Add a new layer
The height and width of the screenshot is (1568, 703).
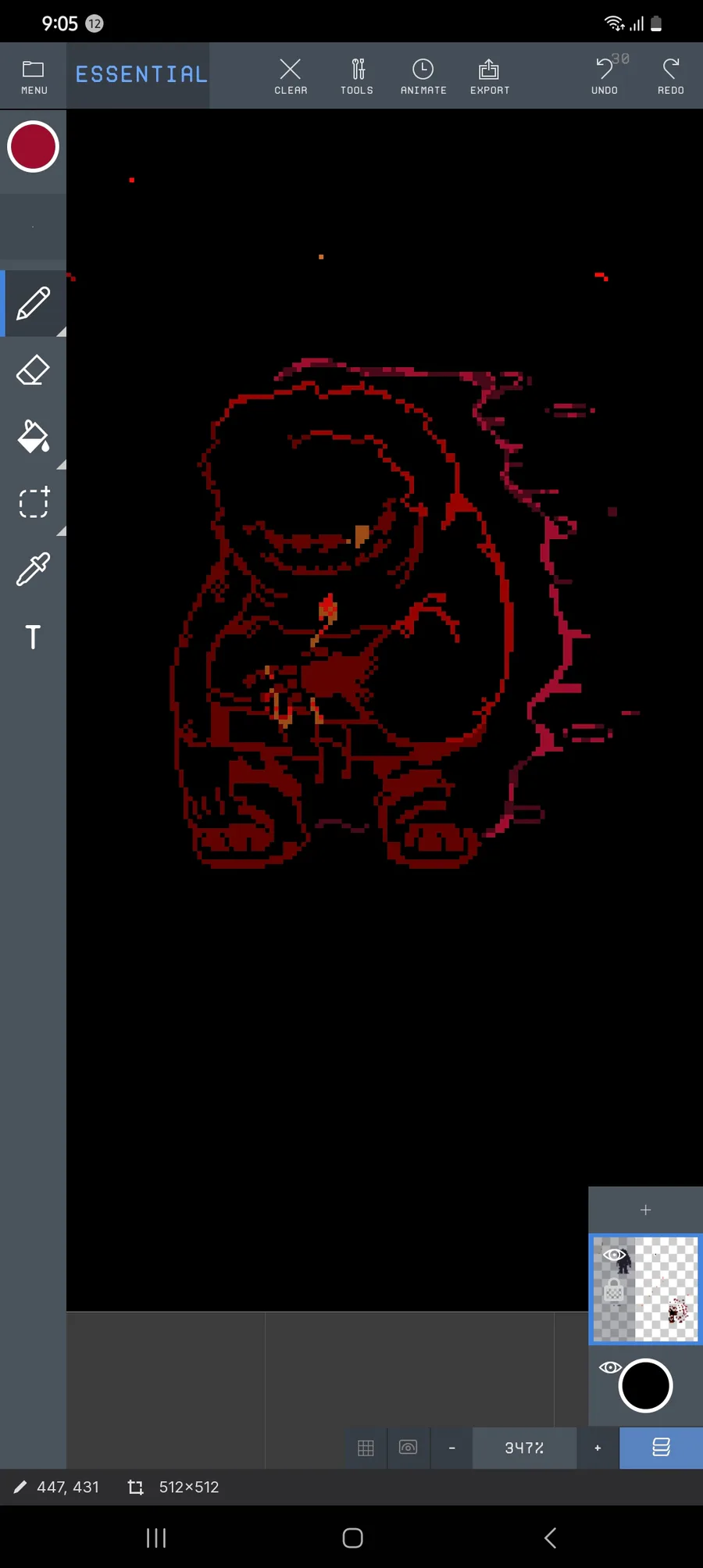click(645, 1209)
